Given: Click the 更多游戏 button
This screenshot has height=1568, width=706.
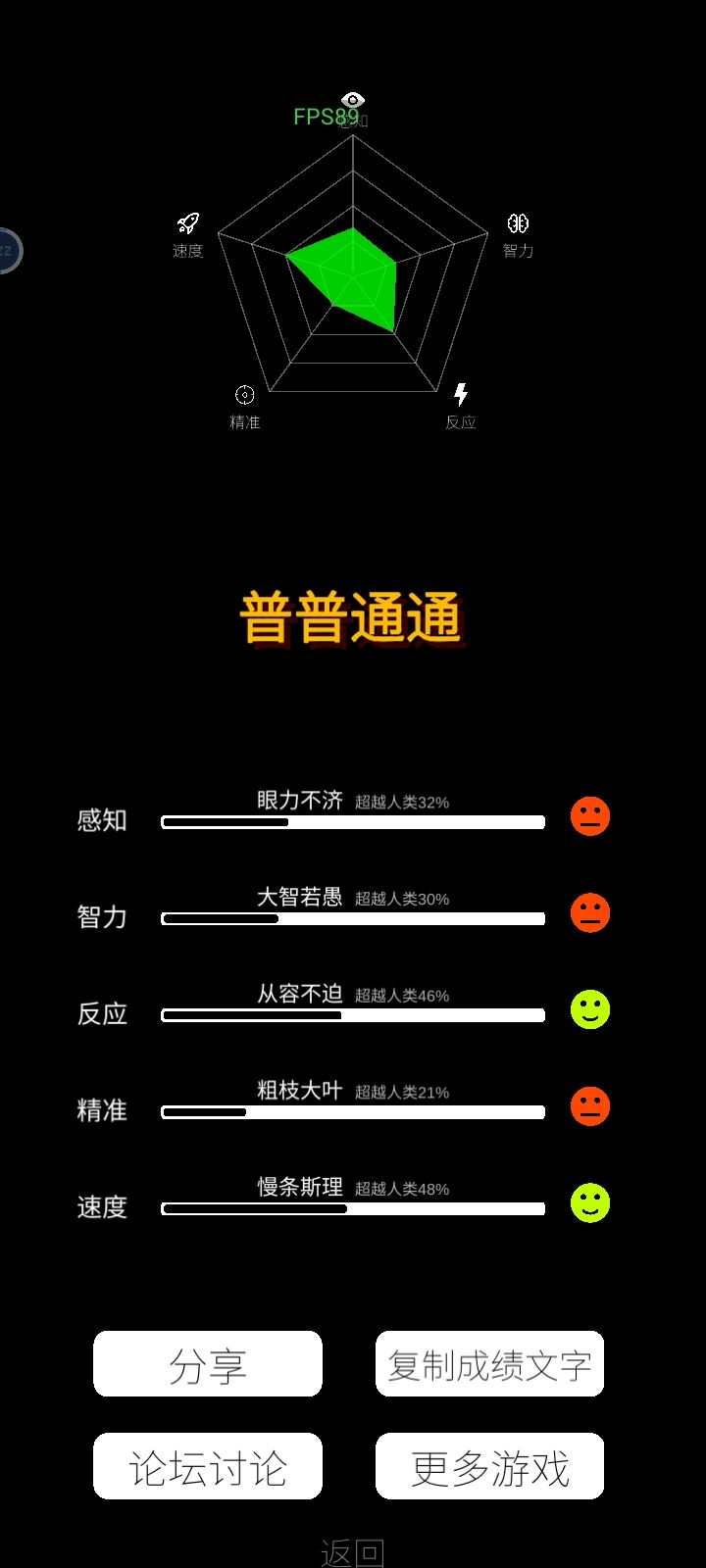Looking at the screenshot, I should point(489,1467).
